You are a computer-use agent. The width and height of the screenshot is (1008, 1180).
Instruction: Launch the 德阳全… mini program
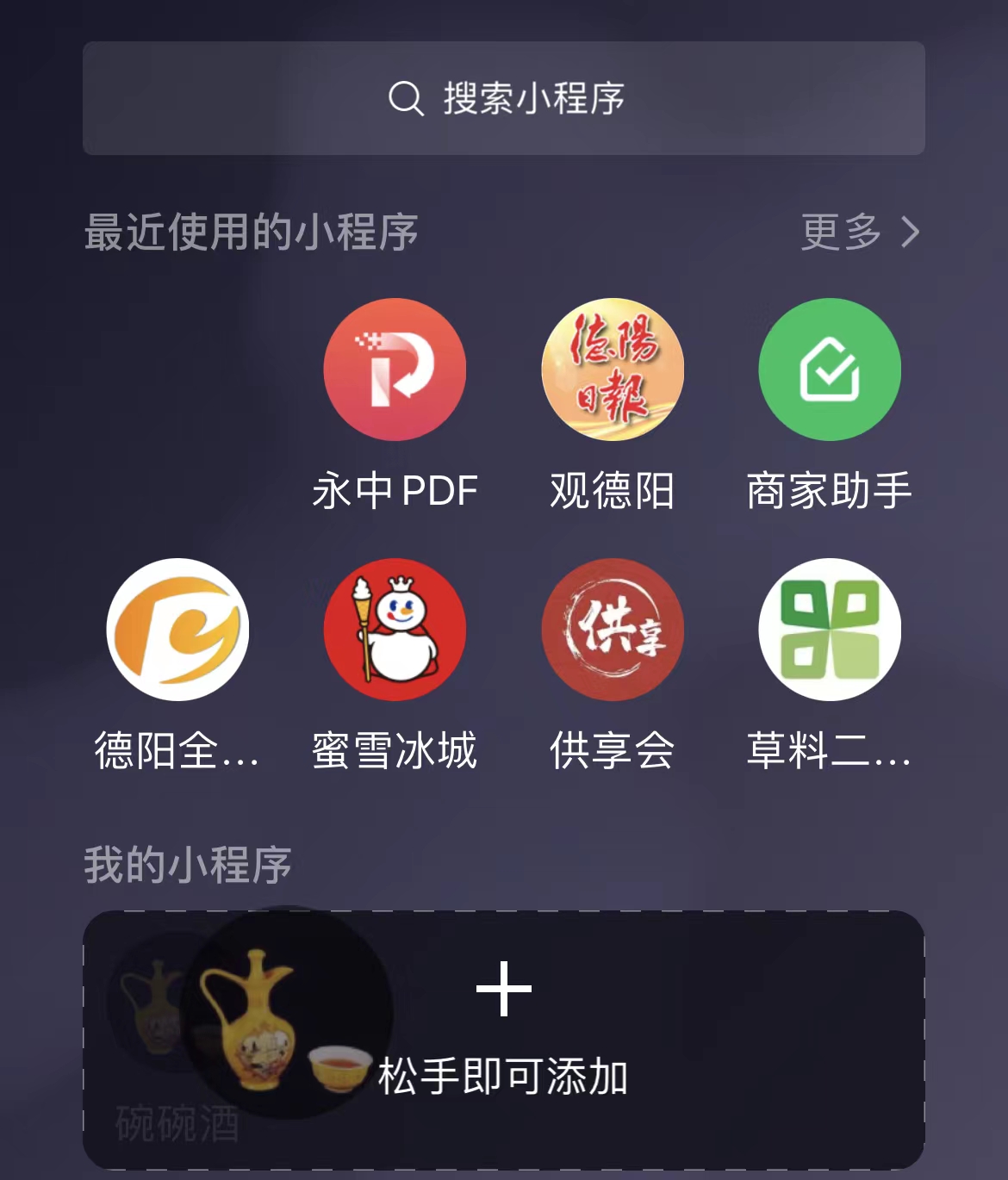(177, 630)
